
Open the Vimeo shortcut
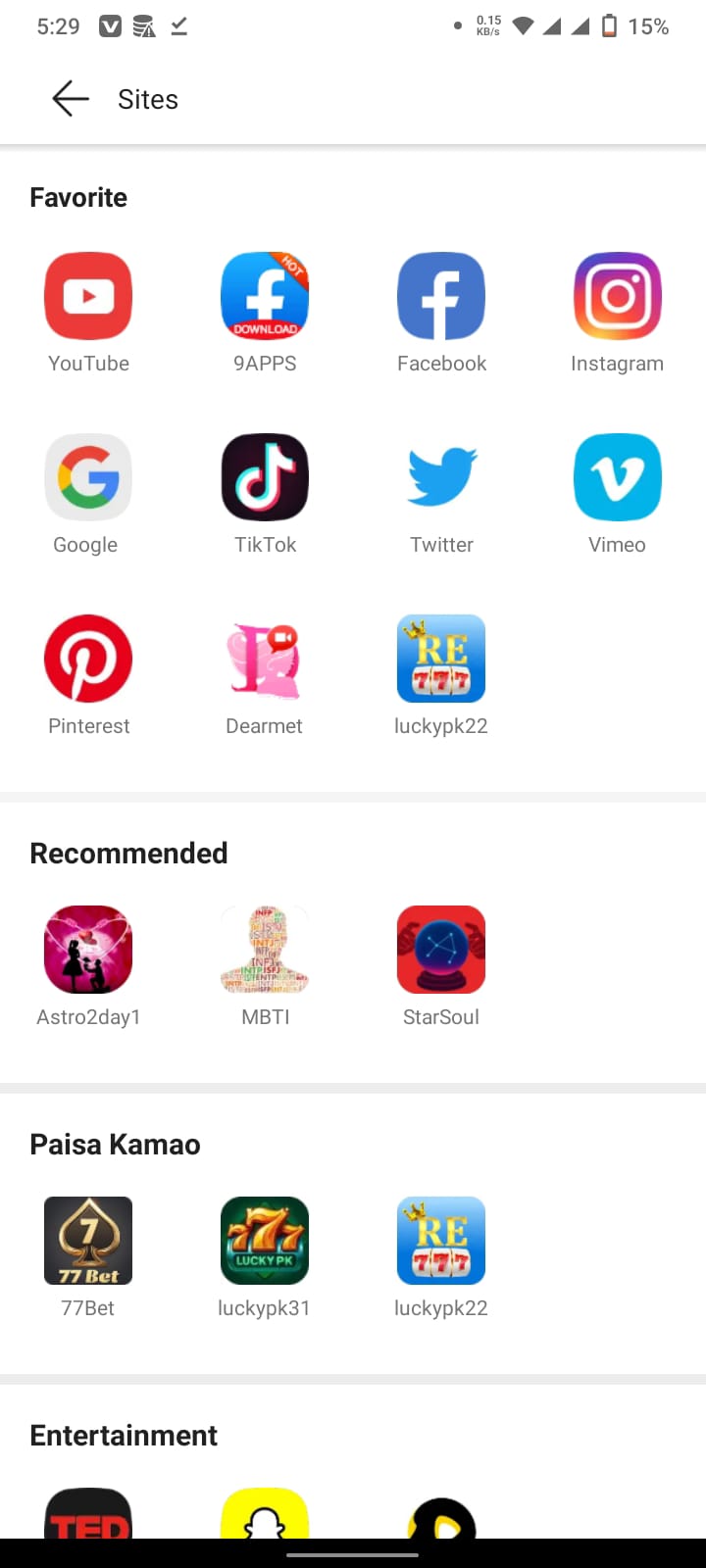coord(618,477)
